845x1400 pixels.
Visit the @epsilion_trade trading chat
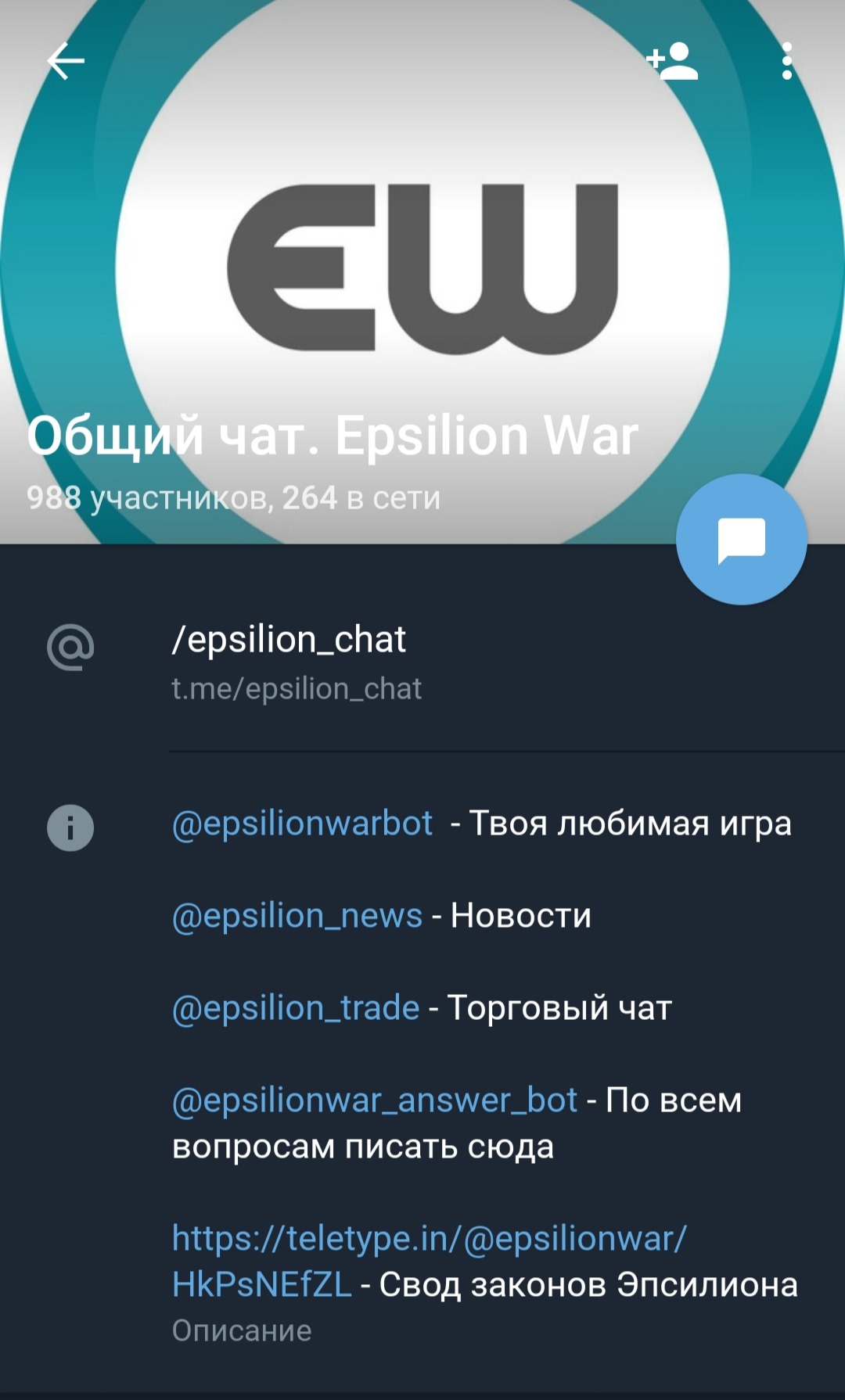point(296,1008)
